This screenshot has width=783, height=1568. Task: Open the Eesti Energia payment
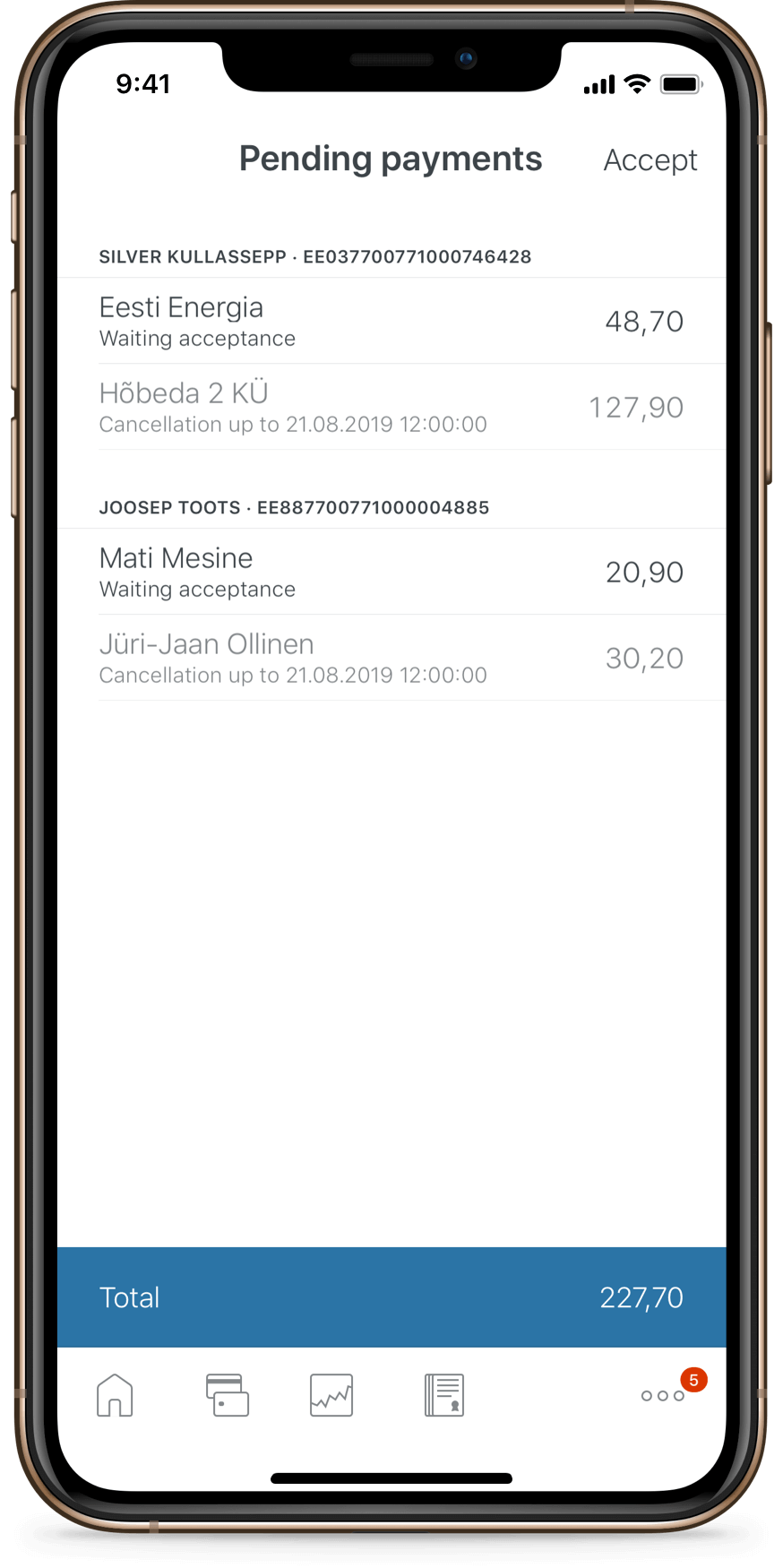(391, 321)
